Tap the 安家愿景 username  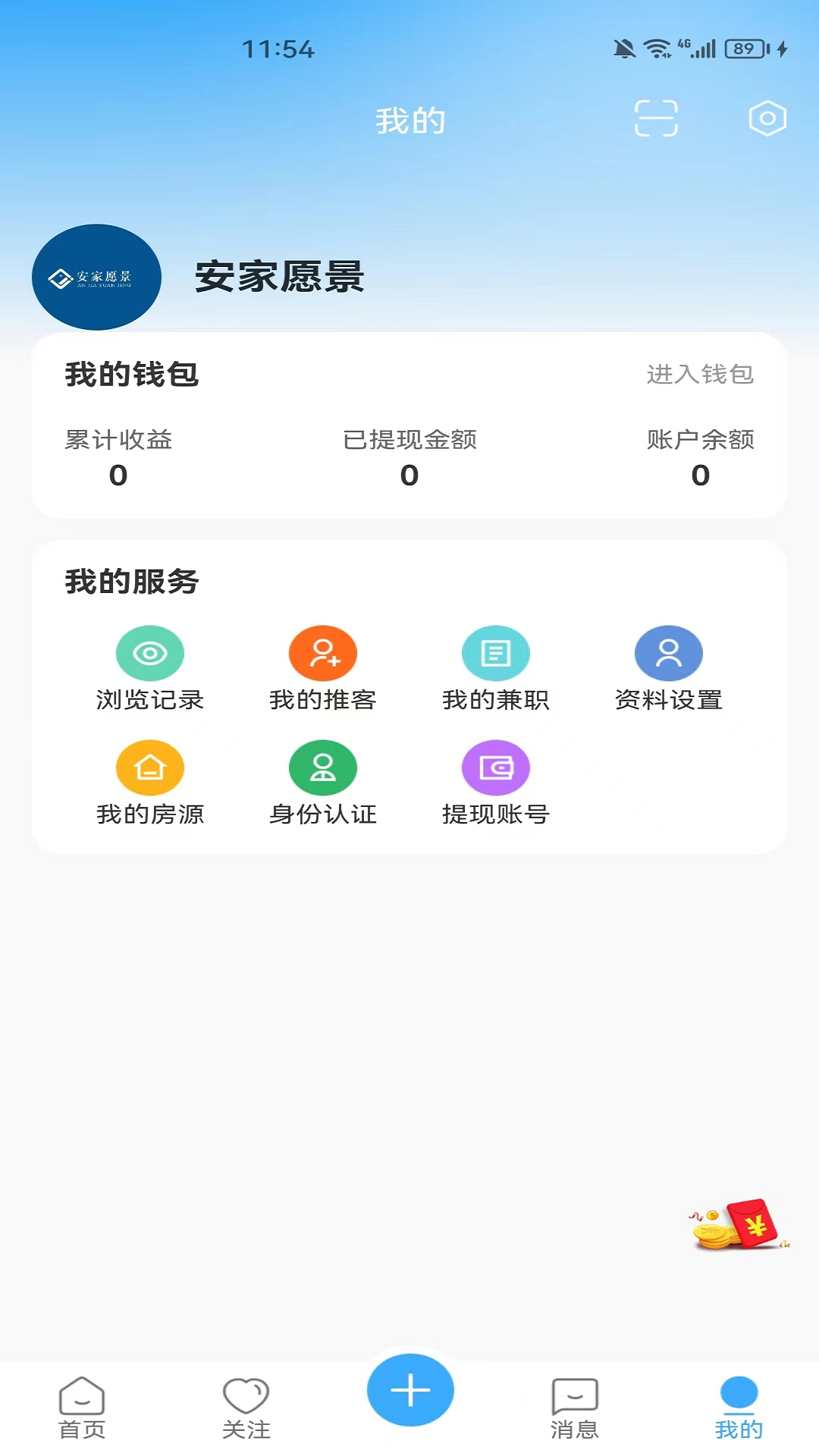[x=280, y=279]
